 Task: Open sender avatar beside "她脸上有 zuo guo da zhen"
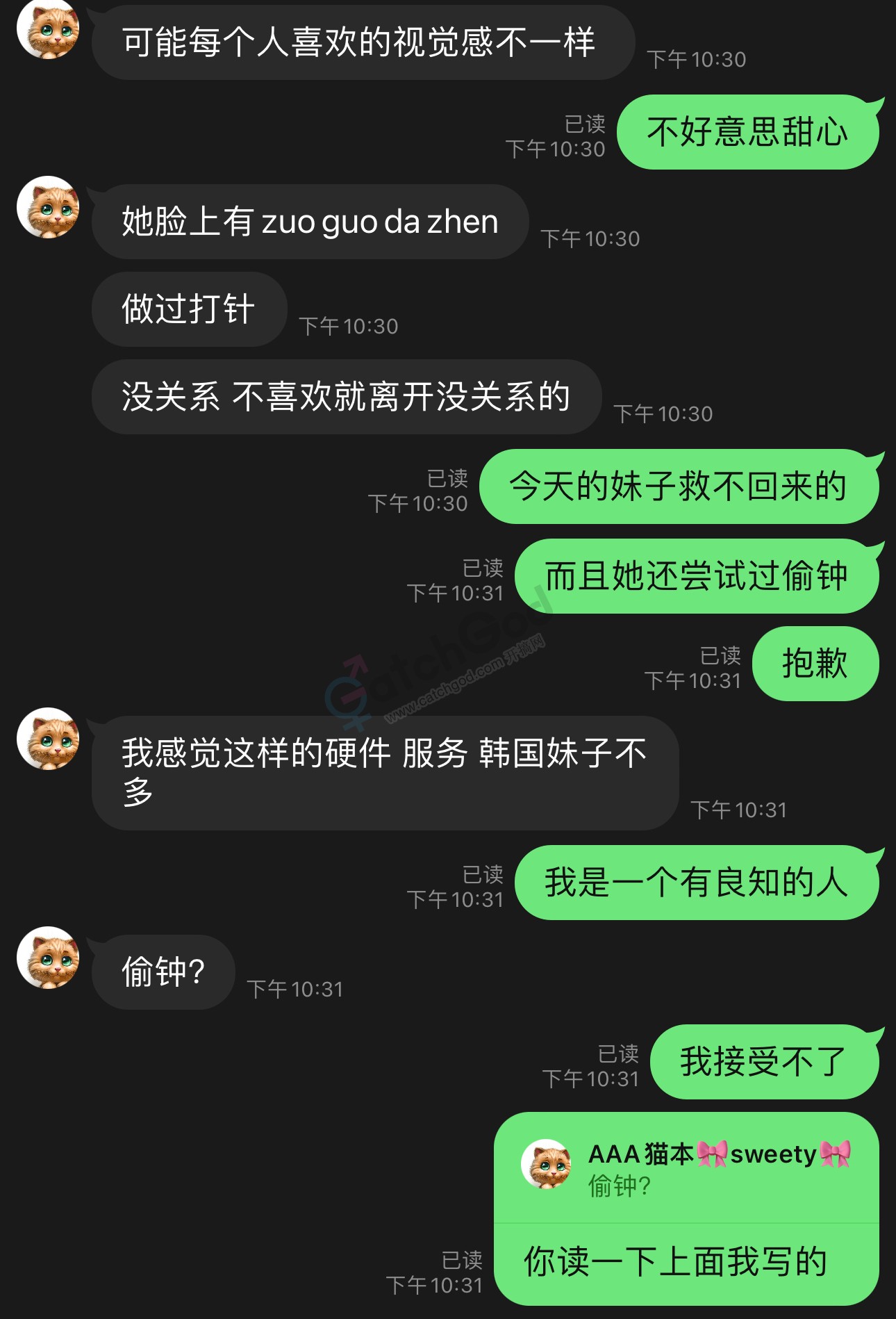coord(48,207)
